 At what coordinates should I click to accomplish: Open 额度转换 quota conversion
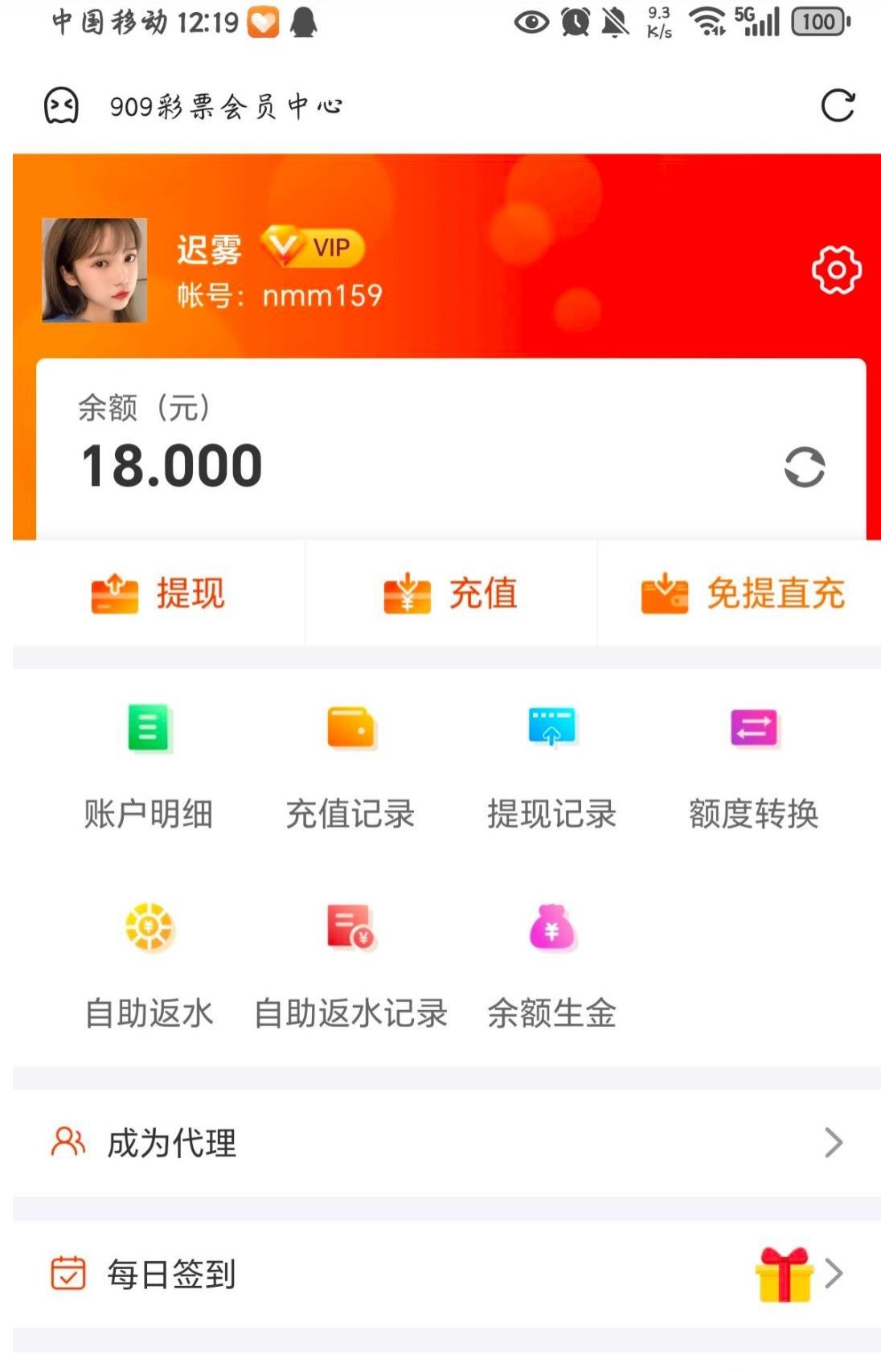tap(753, 764)
